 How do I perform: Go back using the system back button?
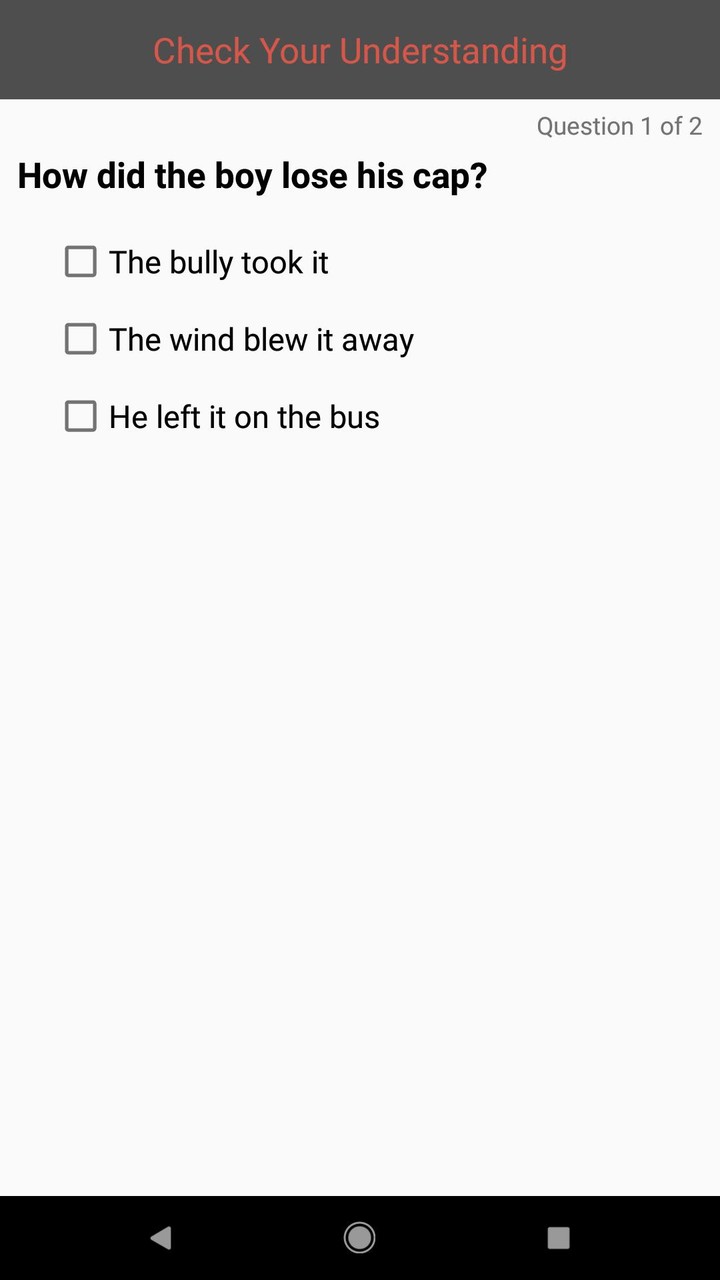[161, 1238]
